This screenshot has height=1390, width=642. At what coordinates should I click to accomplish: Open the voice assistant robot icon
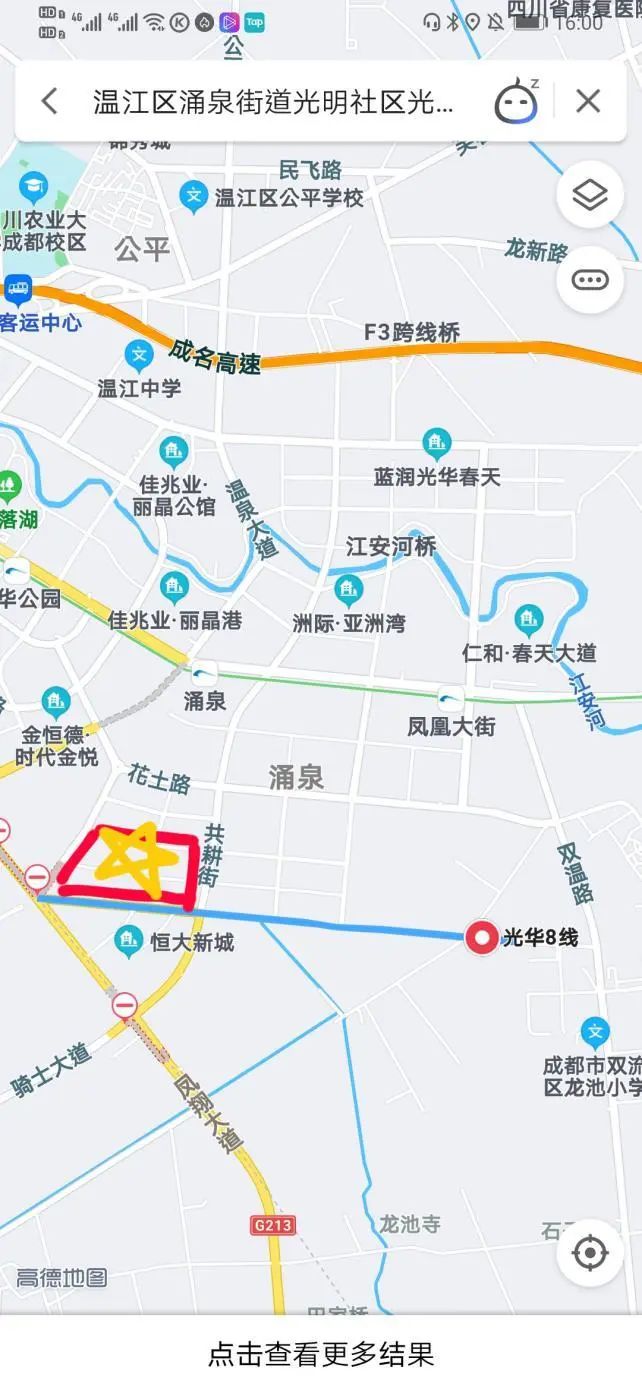[x=516, y=101]
